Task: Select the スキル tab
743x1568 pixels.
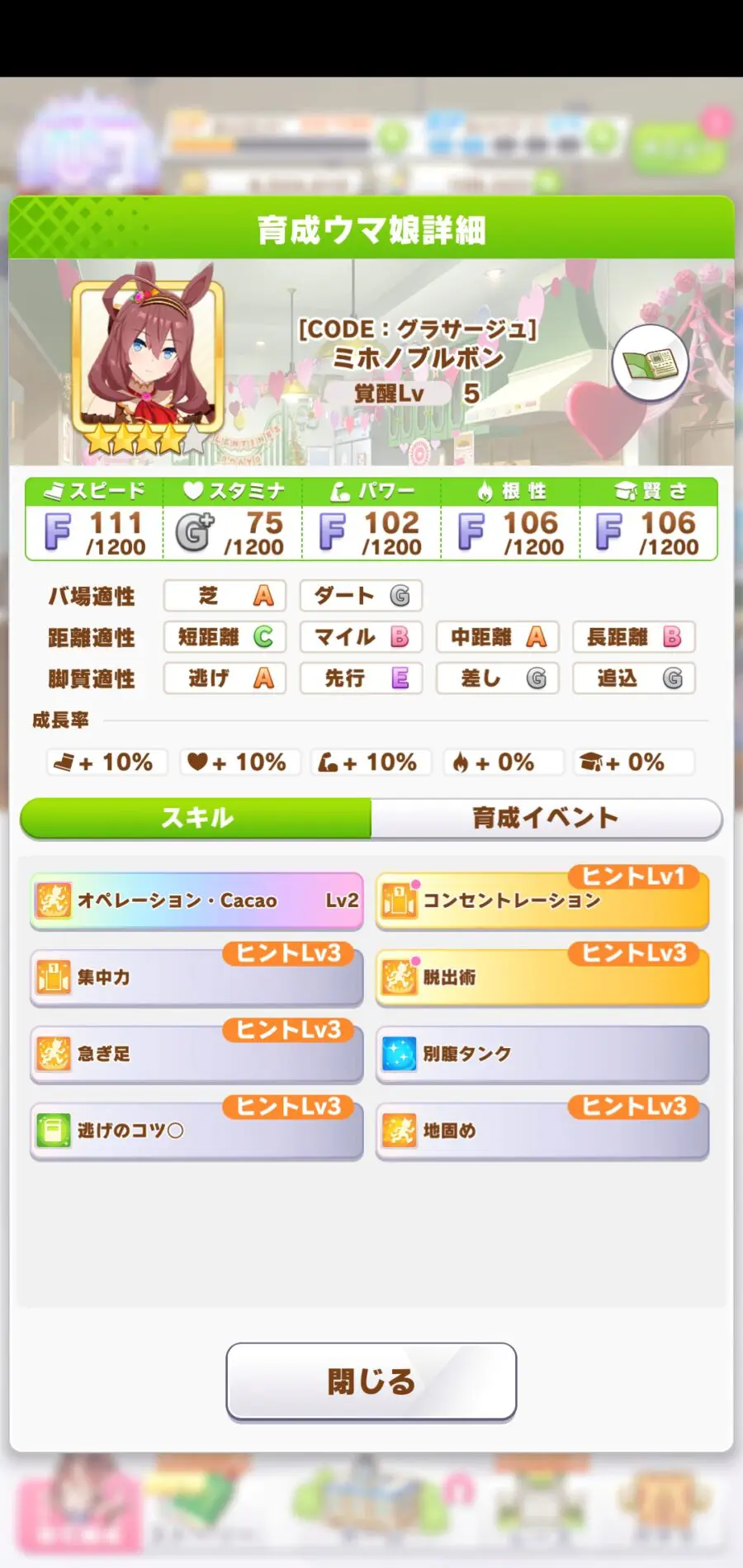Action: point(196,818)
